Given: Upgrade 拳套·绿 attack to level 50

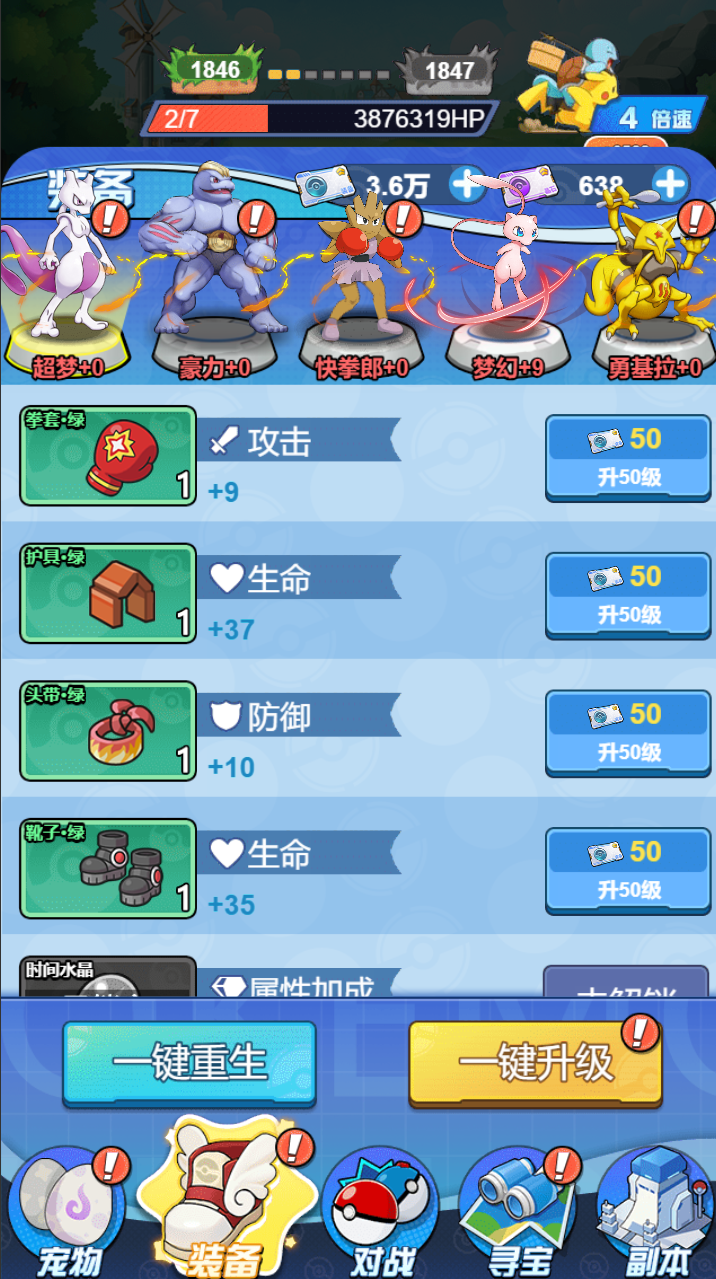Looking at the screenshot, I should coord(628,457).
